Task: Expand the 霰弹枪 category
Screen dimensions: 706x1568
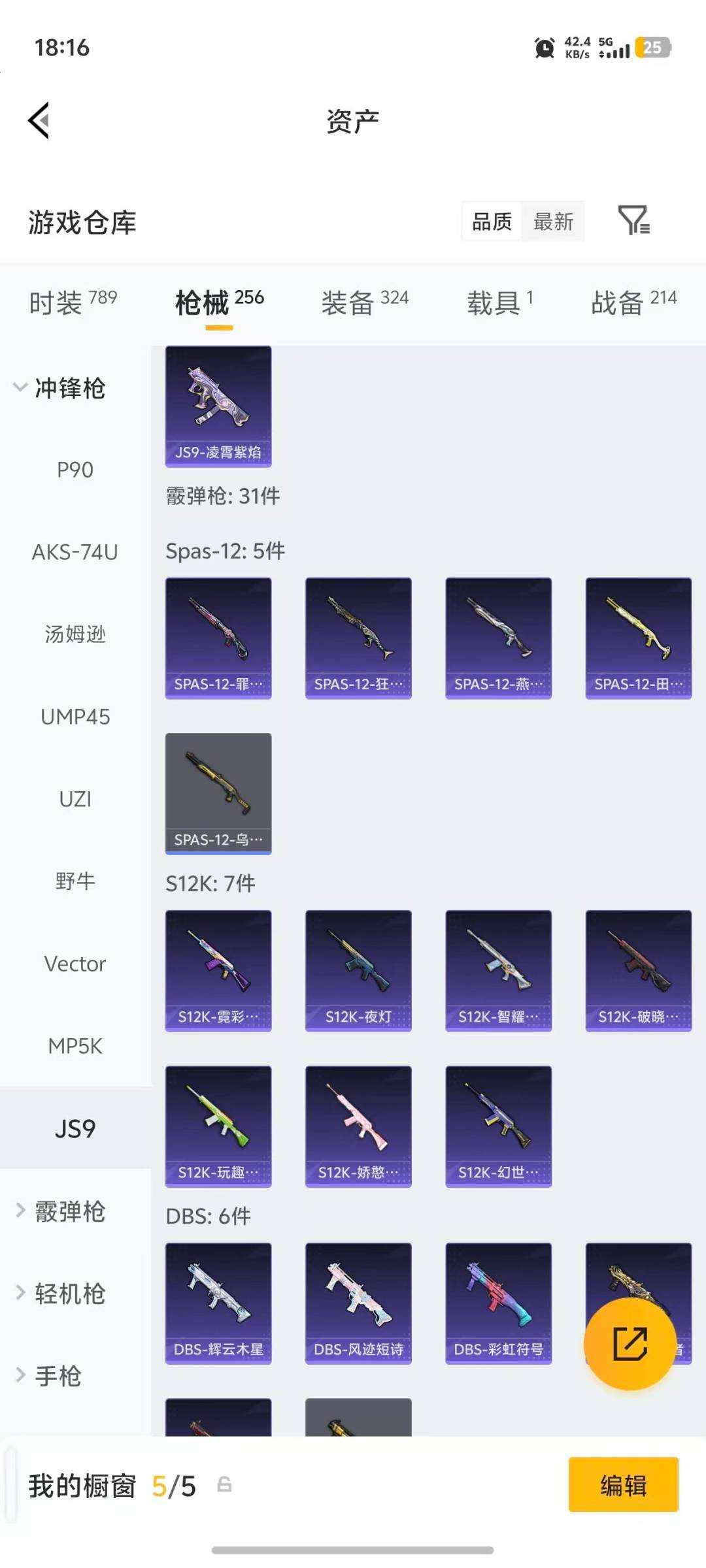Action: (x=60, y=1211)
